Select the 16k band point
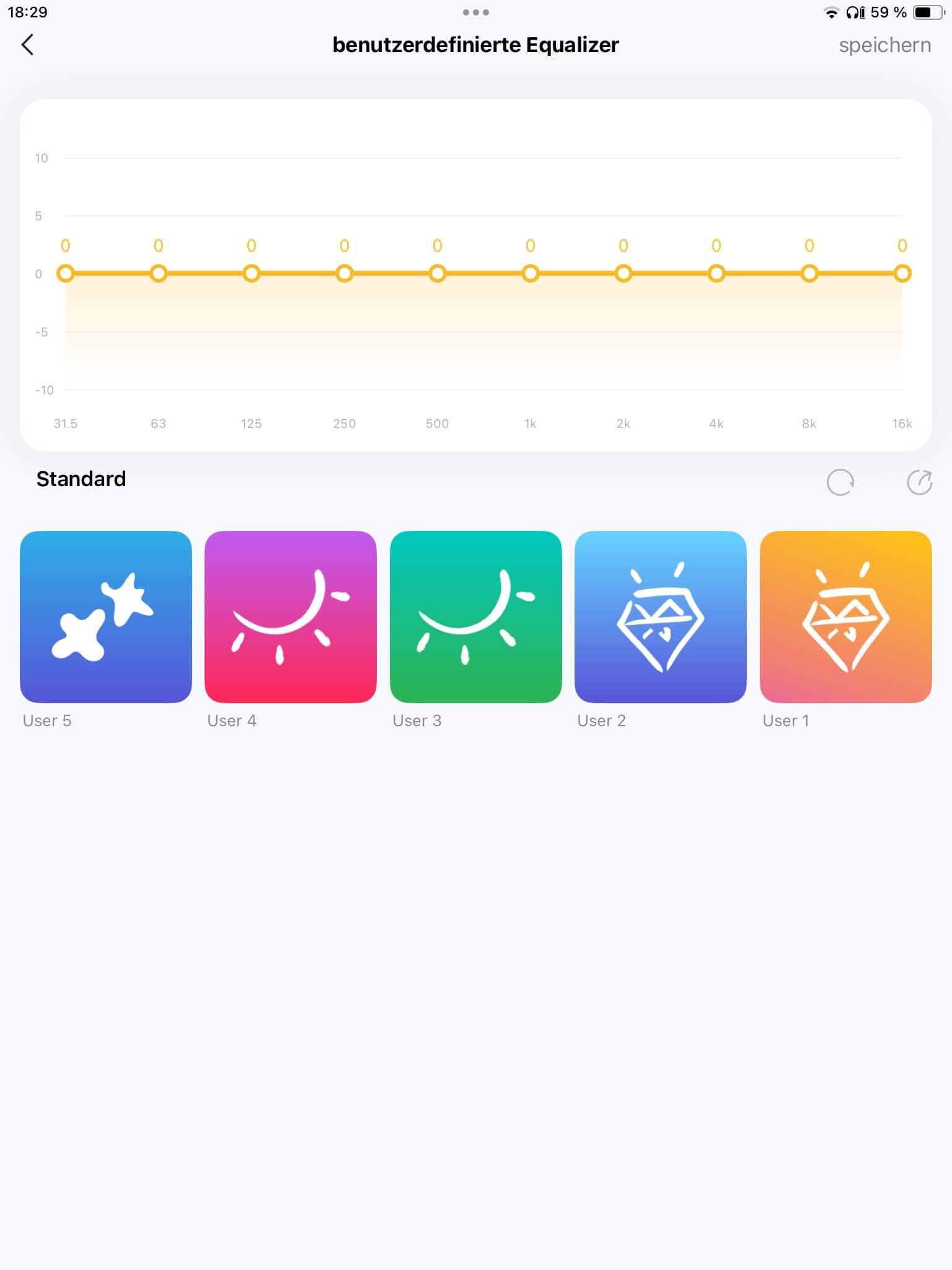 902,273
